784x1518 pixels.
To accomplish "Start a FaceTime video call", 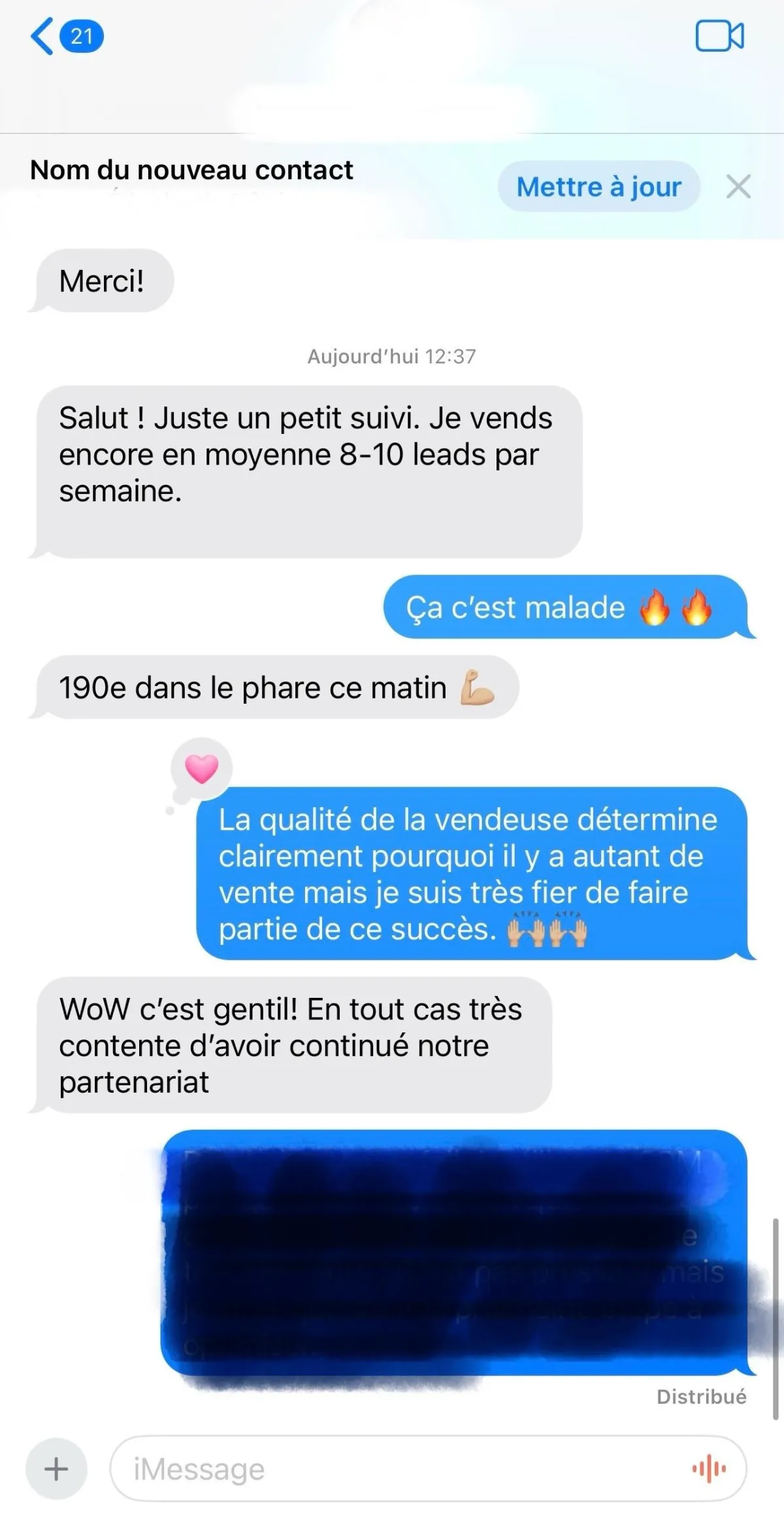I will coord(719,36).
